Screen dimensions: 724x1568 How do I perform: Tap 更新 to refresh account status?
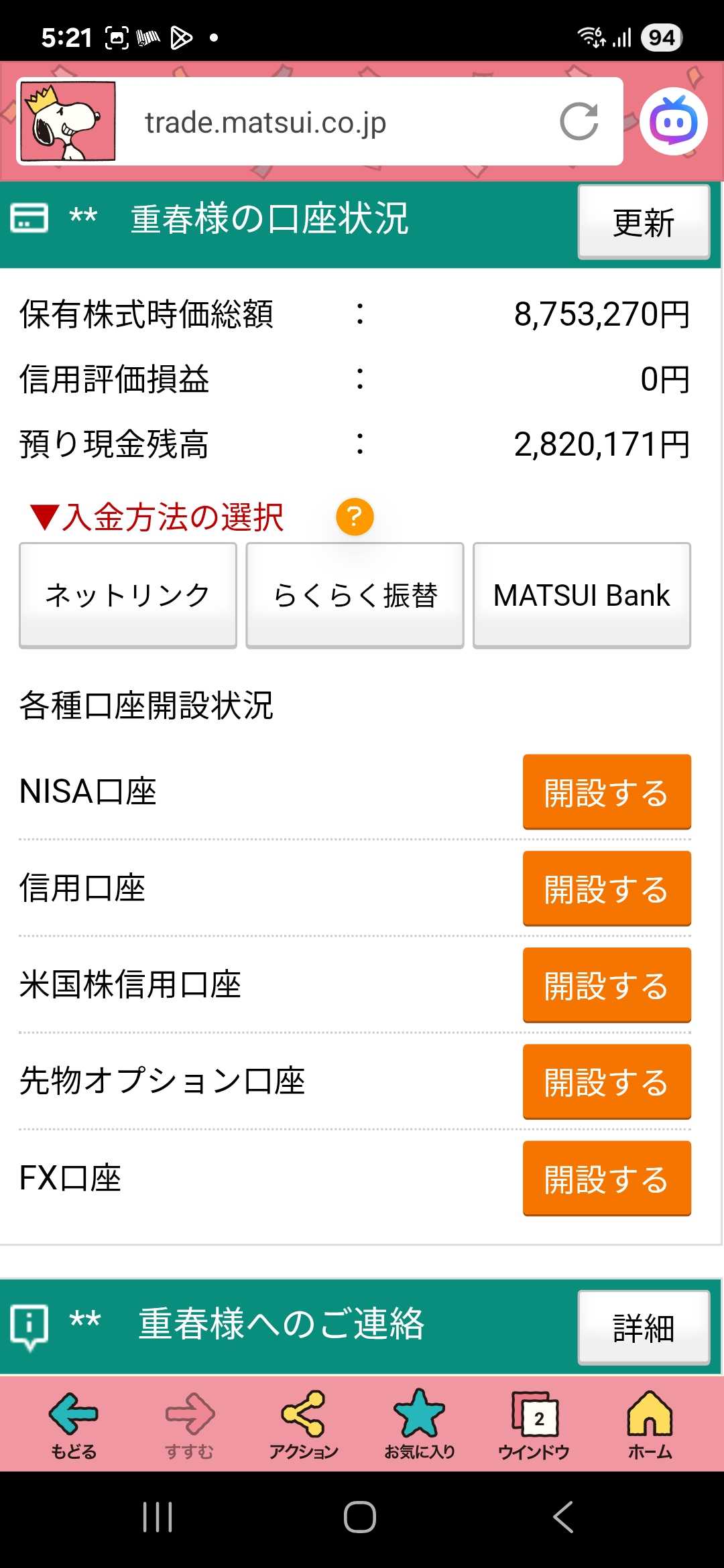coord(643,222)
